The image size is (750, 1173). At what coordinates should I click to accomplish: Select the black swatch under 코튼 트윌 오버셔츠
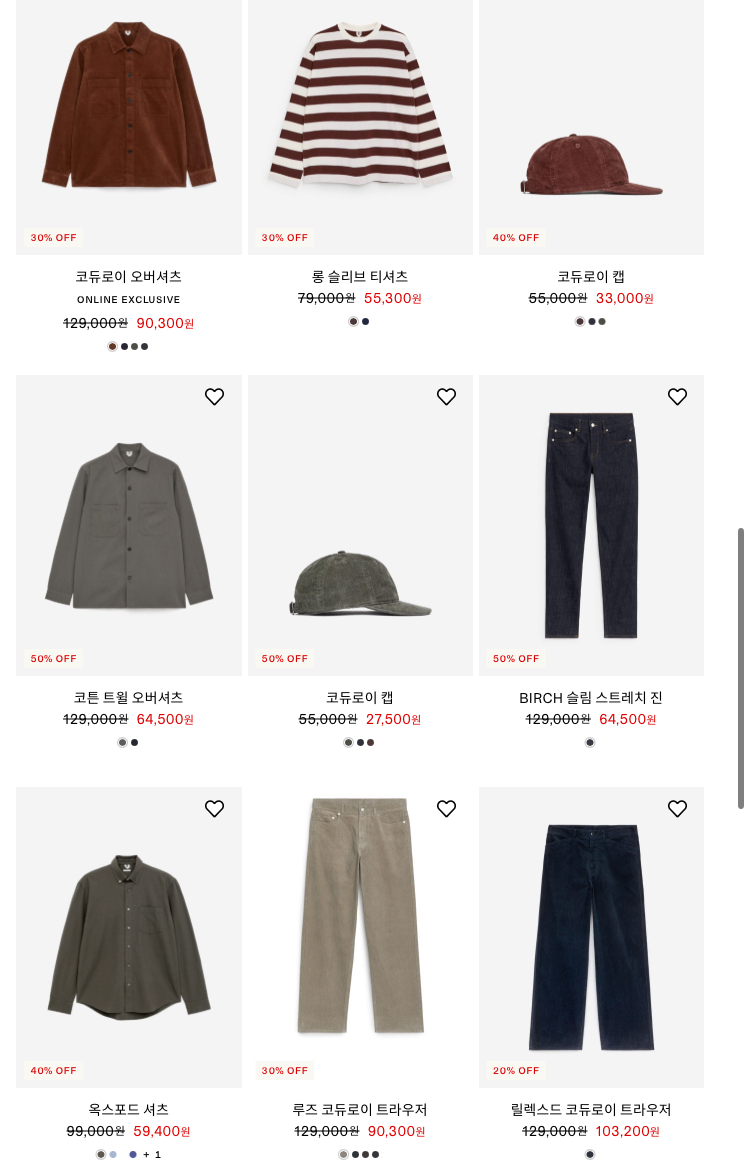[135, 743]
